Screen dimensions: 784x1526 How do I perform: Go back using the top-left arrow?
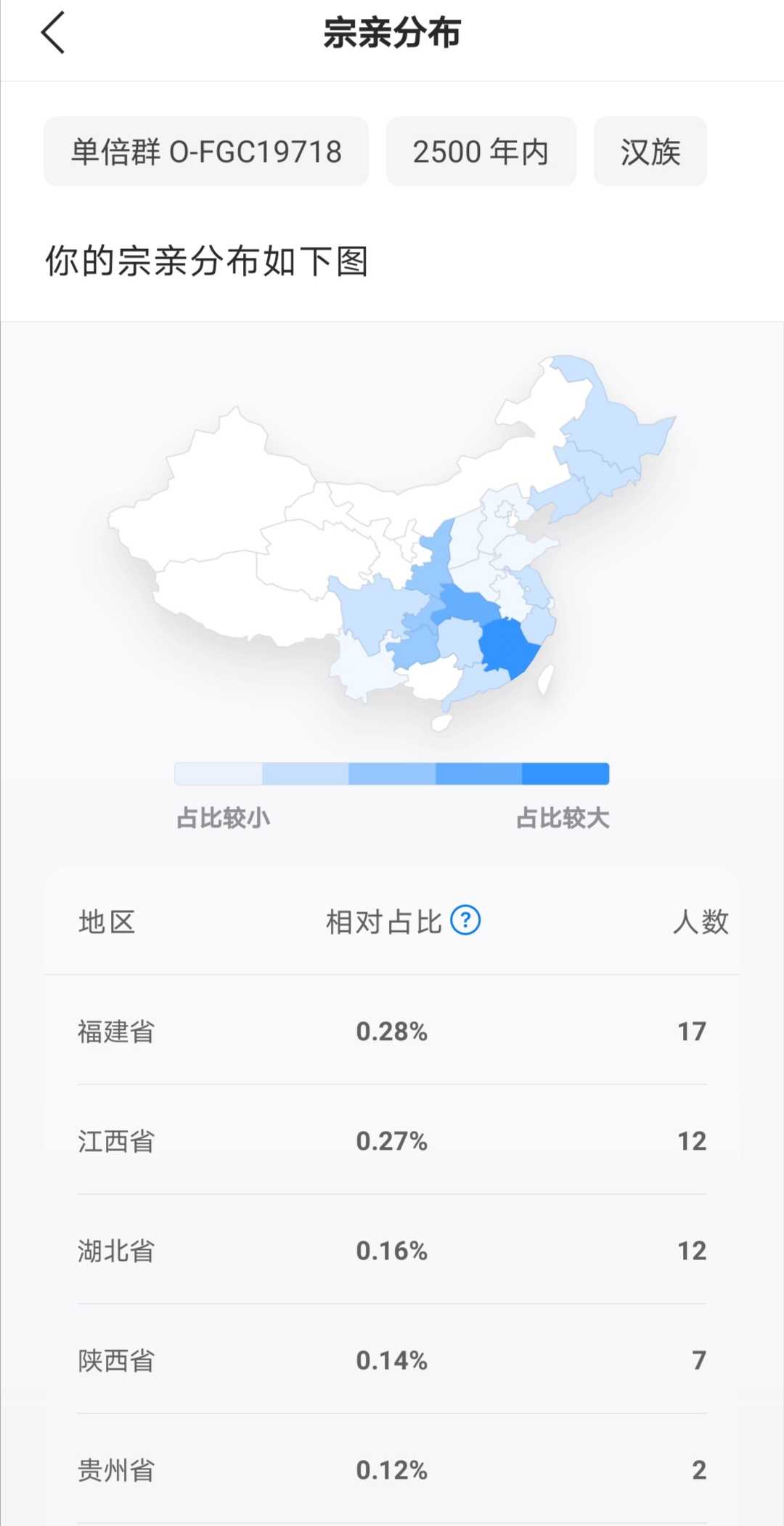(53, 33)
